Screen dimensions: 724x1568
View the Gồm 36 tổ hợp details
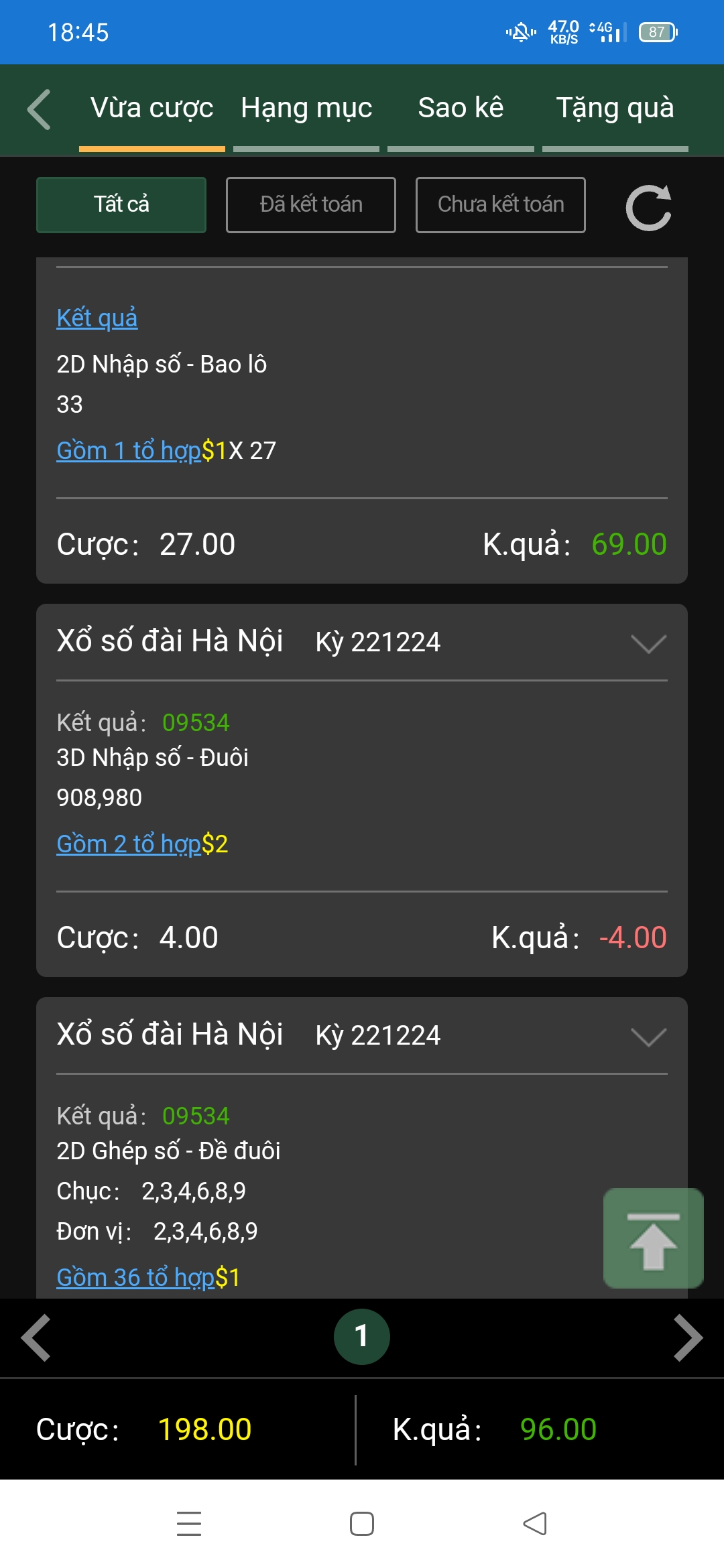(135, 1278)
